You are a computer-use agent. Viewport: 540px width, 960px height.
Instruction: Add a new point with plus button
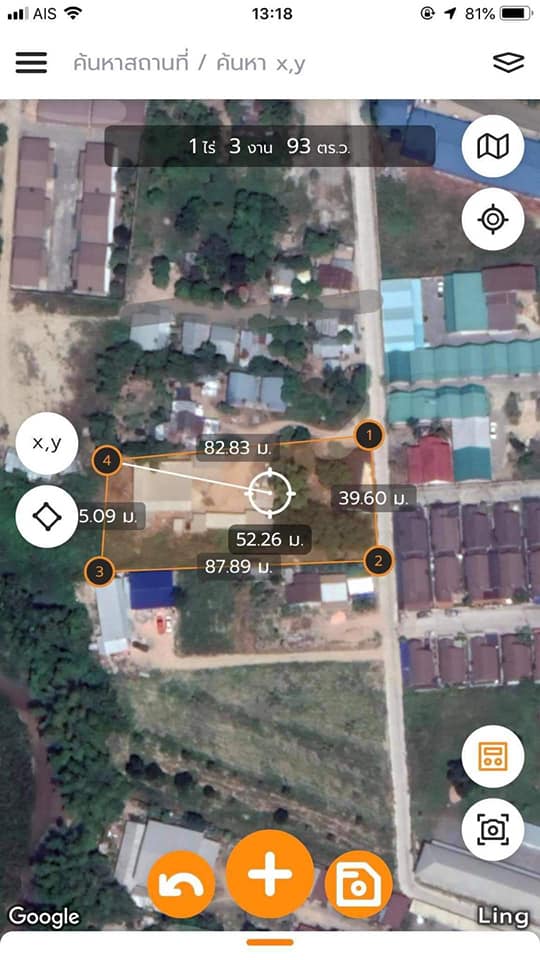pos(270,874)
